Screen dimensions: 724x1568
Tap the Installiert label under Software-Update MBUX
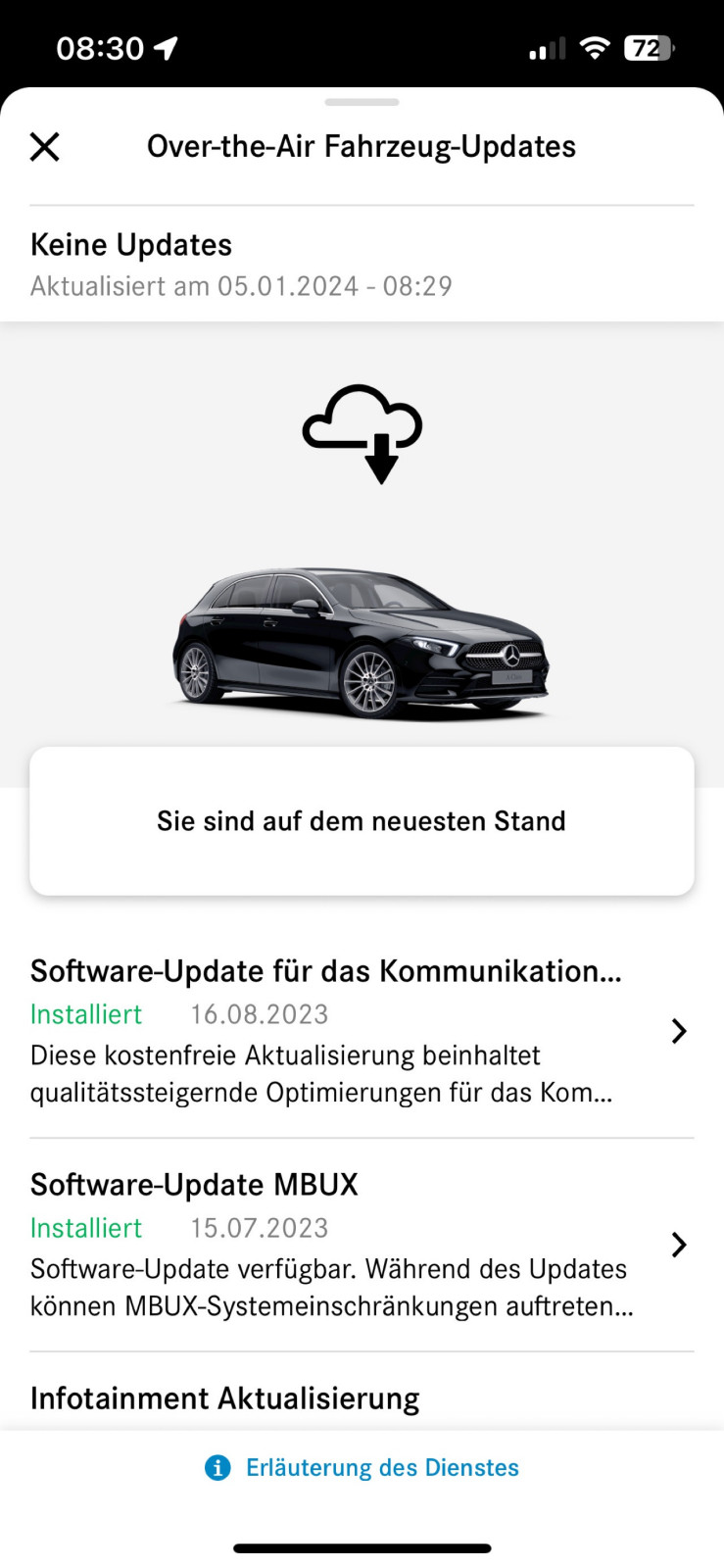(85, 1228)
